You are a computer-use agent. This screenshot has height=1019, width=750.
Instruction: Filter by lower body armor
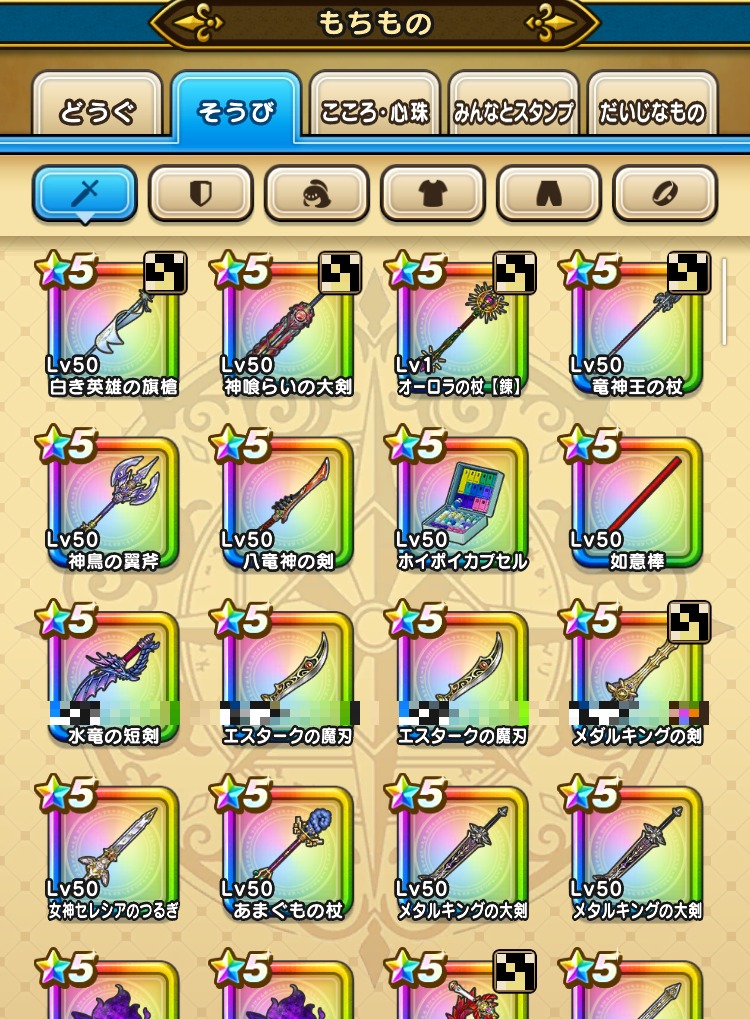pos(549,193)
